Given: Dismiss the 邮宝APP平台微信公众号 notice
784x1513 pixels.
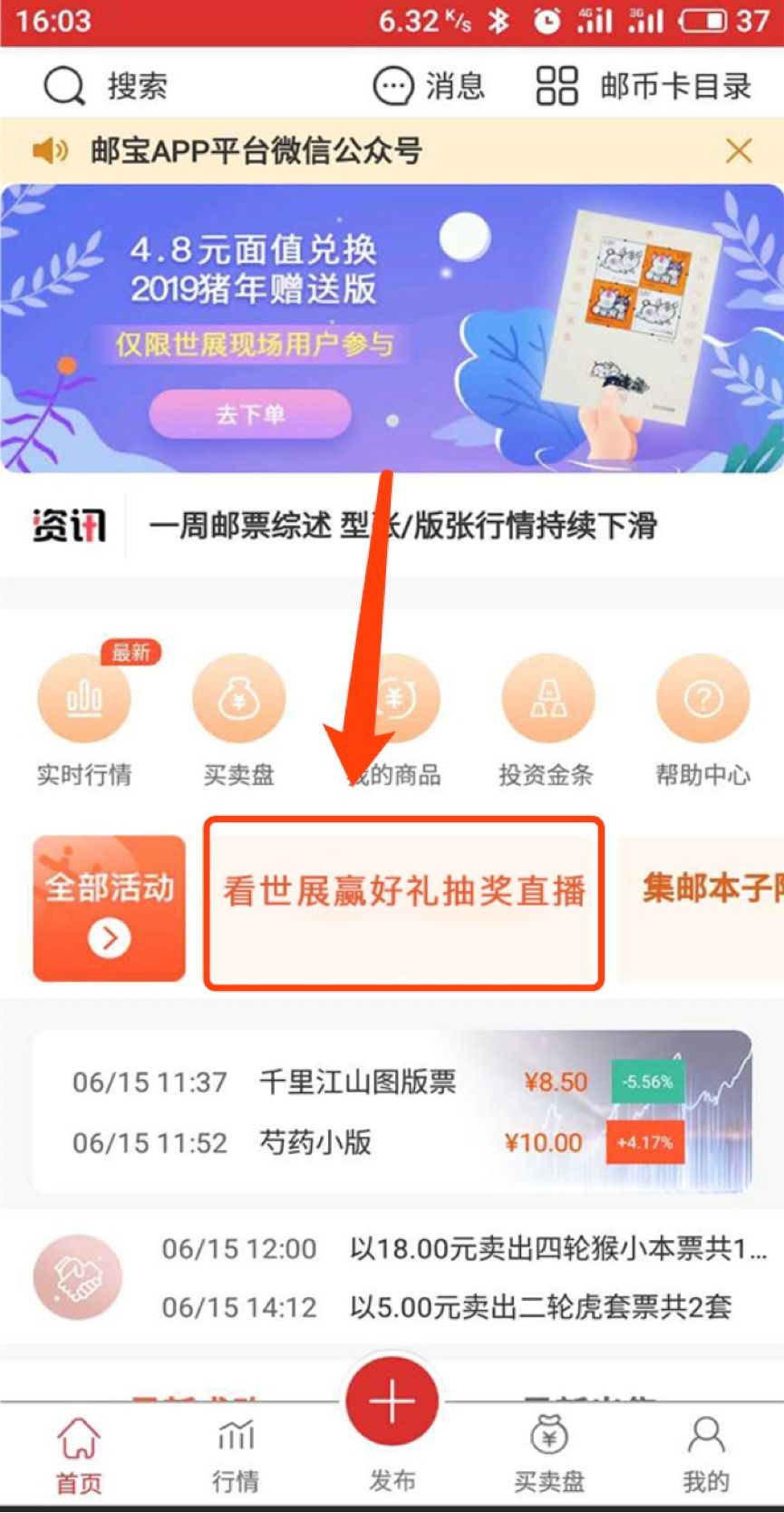Looking at the screenshot, I should tap(739, 150).
